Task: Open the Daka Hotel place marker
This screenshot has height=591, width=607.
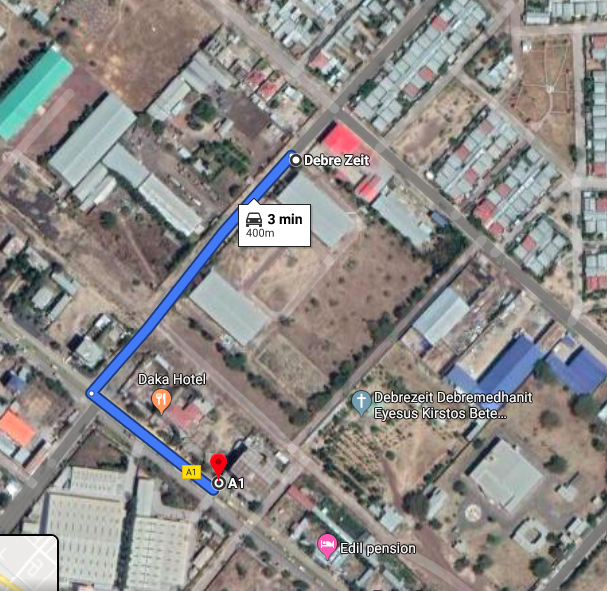Action: [x=160, y=401]
